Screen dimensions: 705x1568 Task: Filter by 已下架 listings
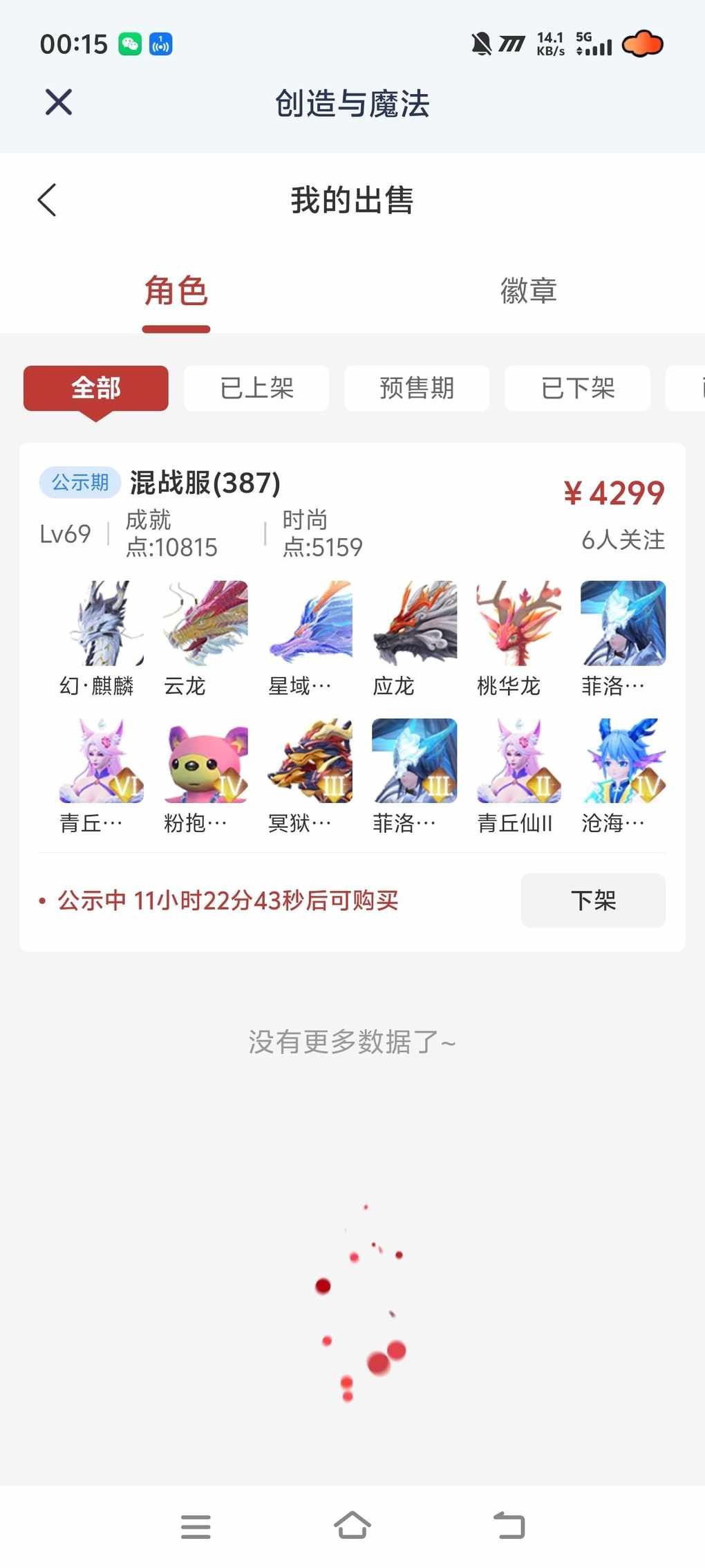click(578, 388)
